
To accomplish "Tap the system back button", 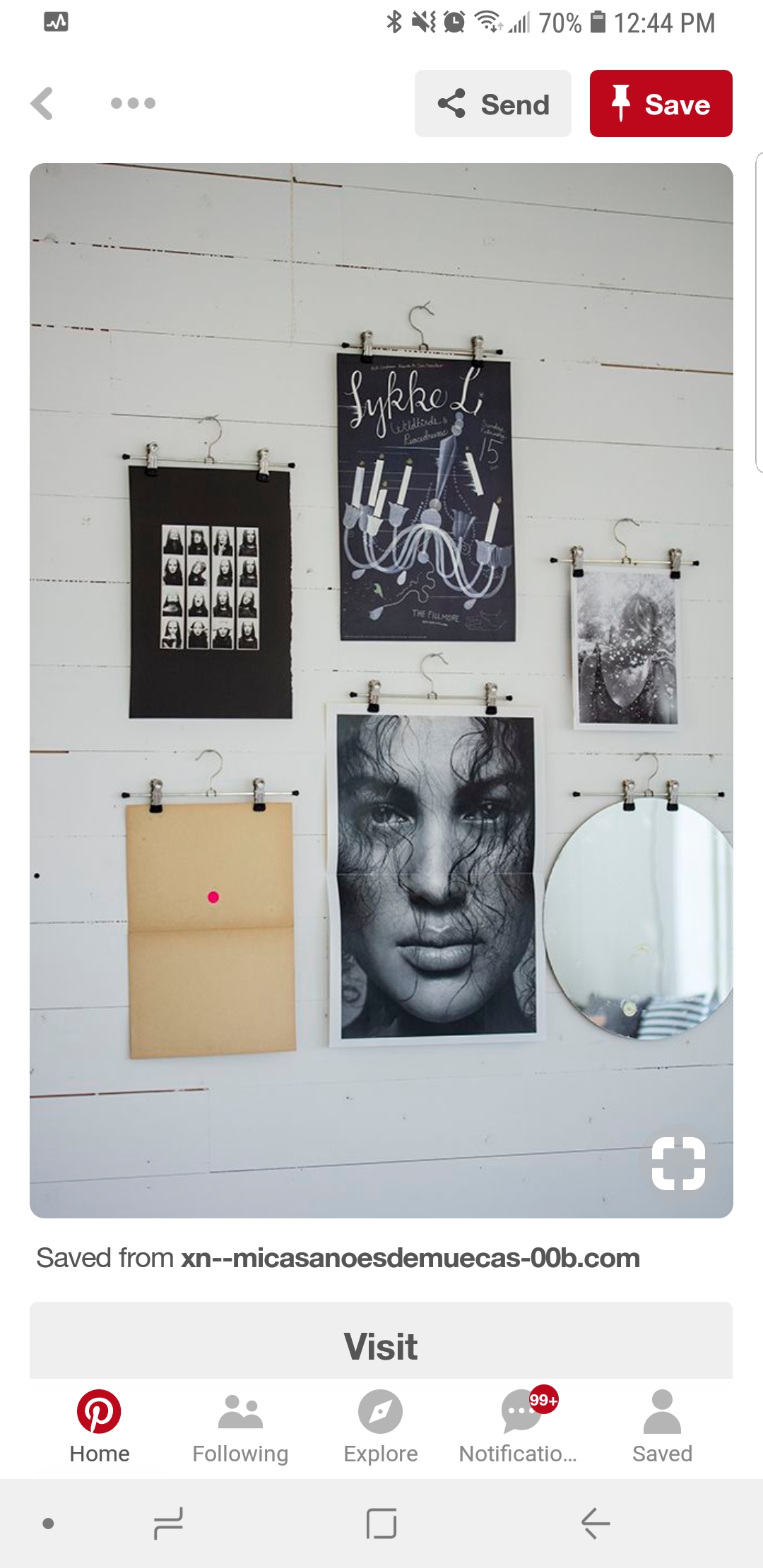I will (x=595, y=1523).
